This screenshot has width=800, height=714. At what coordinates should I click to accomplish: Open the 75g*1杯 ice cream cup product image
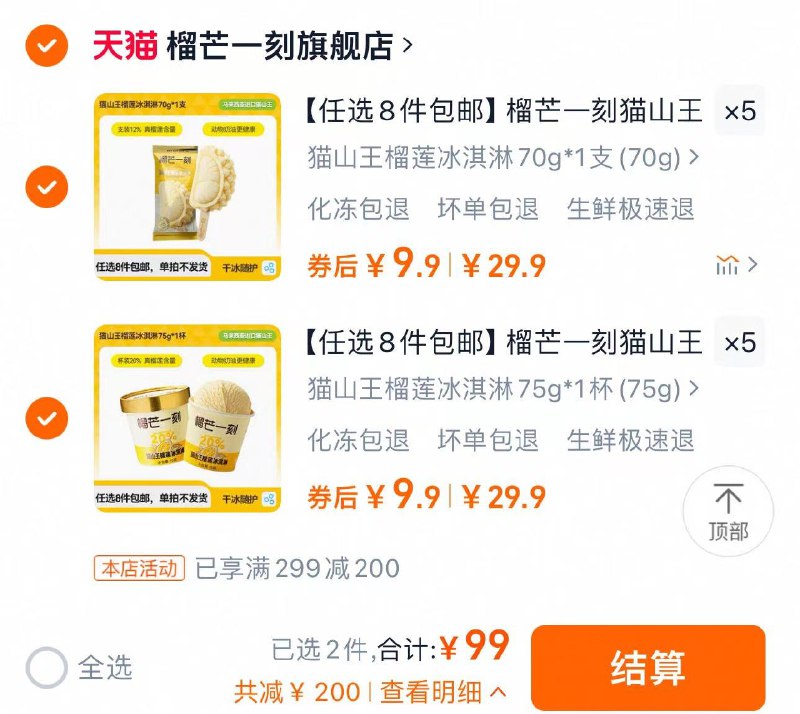coord(188,417)
